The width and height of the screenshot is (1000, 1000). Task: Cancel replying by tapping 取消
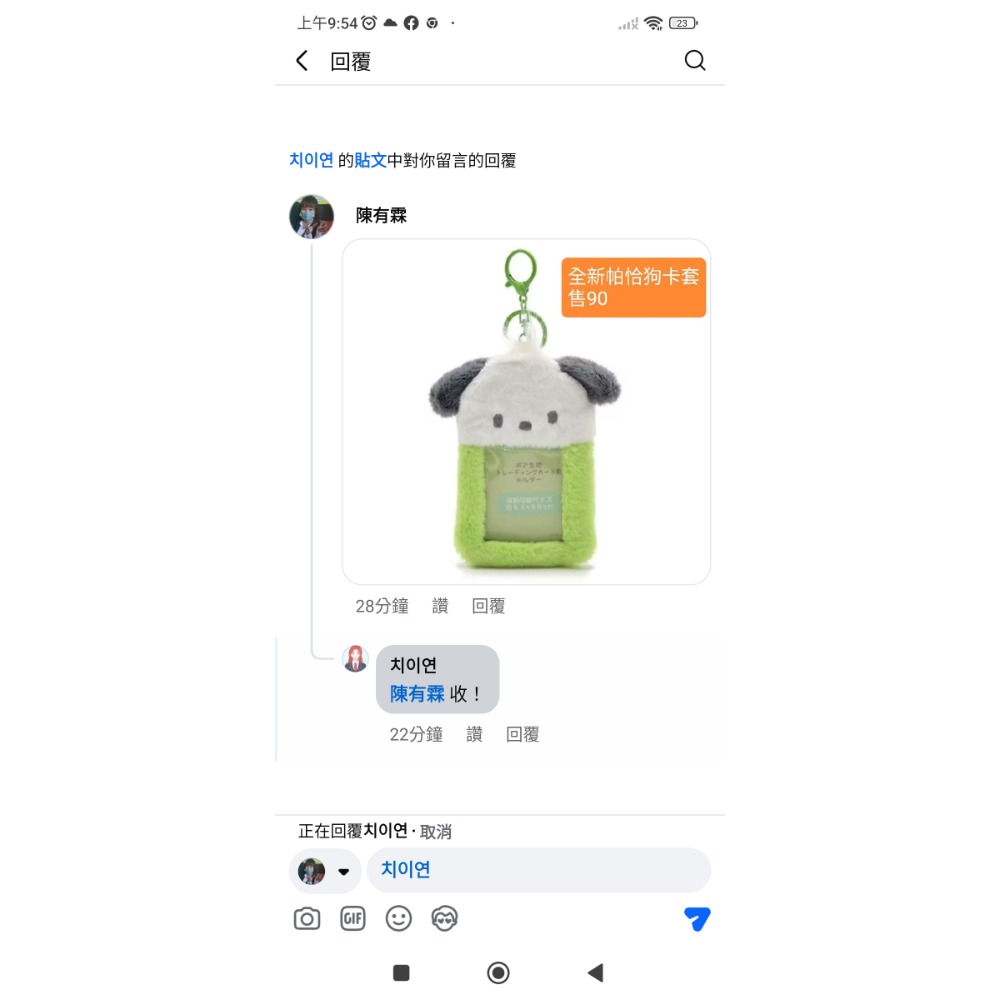436,831
